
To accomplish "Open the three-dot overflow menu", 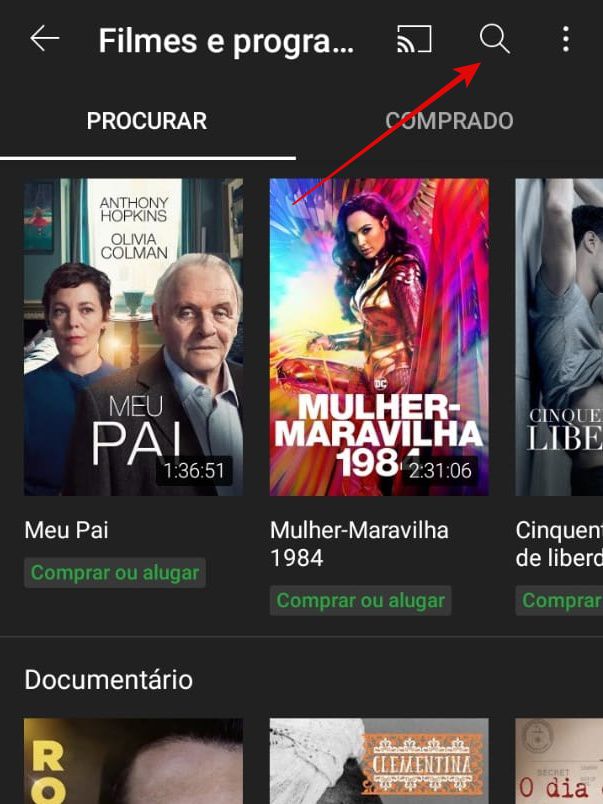I will pyautogui.click(x=566, y=40).
